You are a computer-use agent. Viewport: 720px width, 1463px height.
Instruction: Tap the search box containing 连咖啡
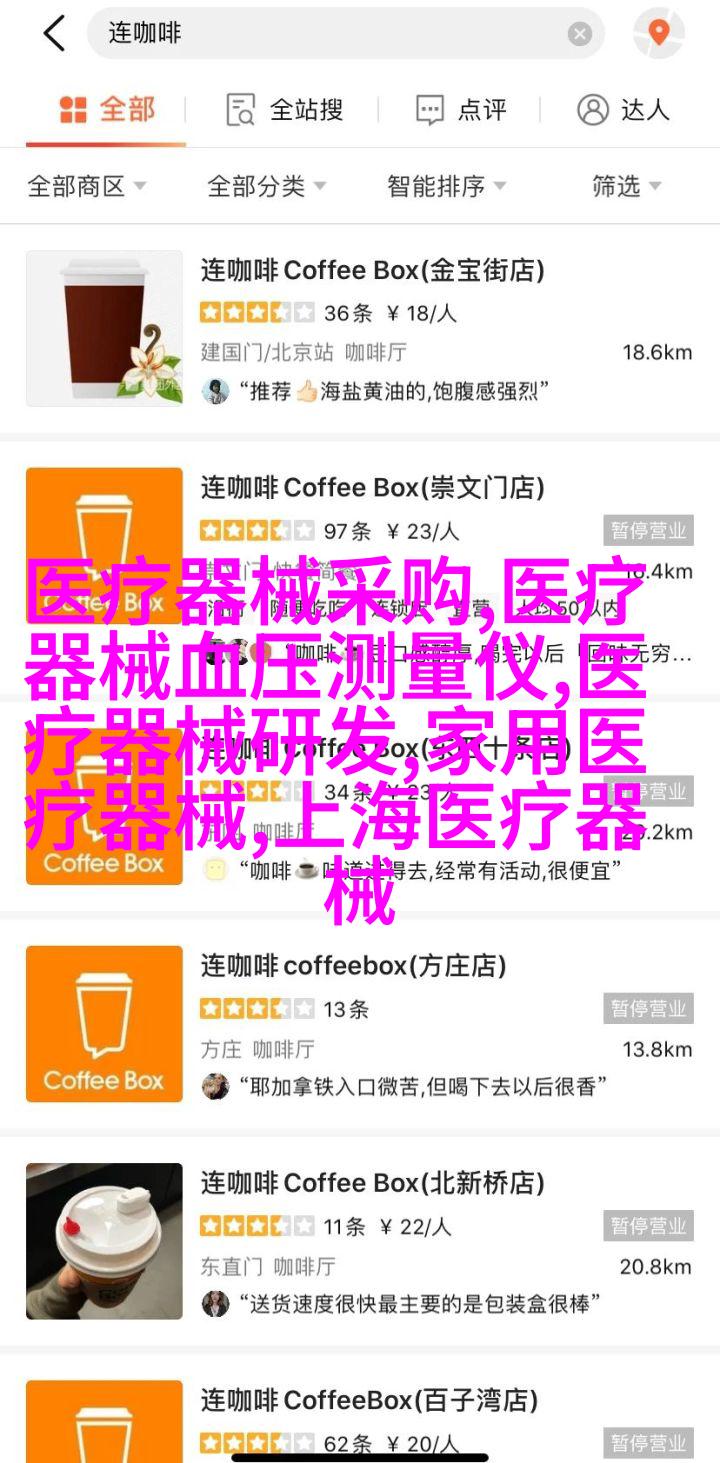click(x=330, y=34)
